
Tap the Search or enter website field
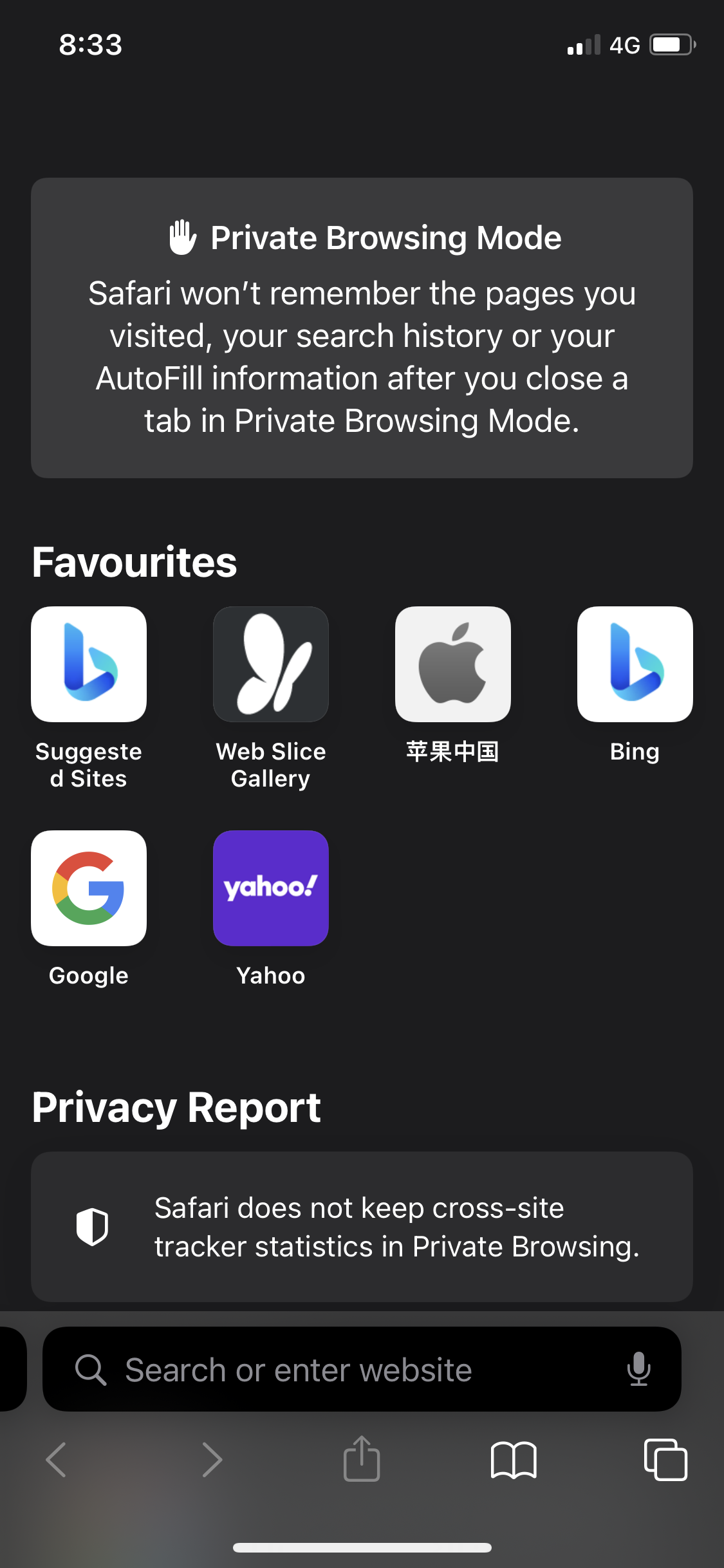348,1370
